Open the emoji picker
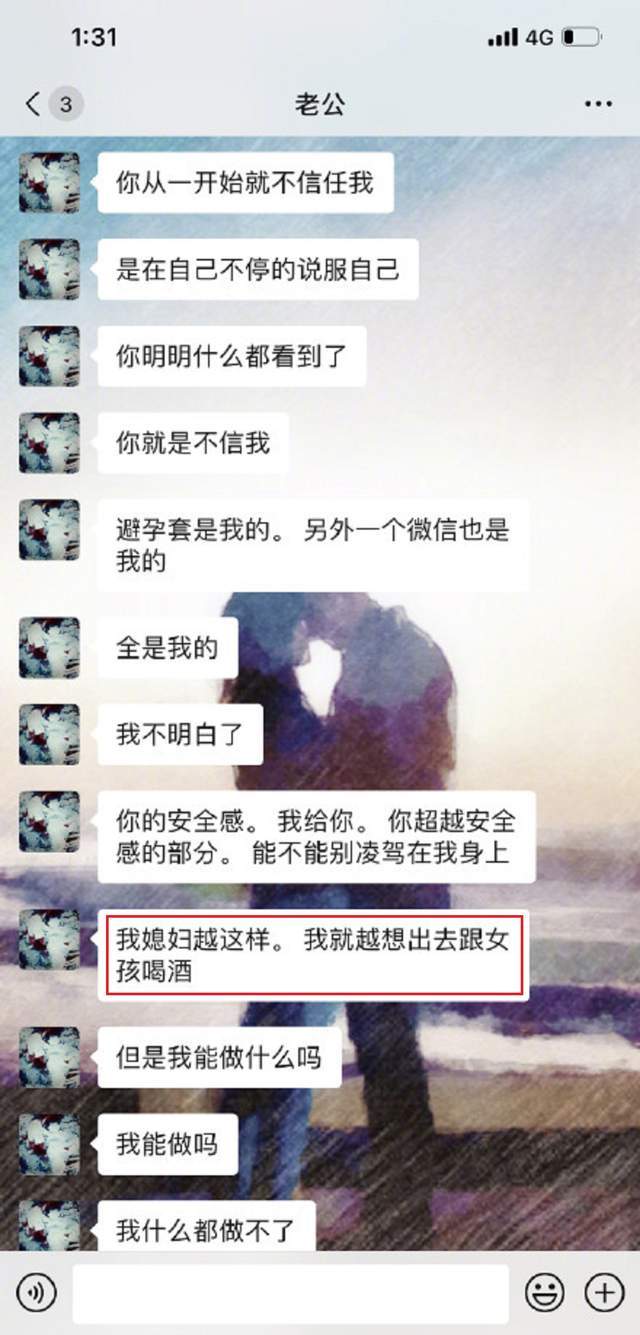 544,1293
